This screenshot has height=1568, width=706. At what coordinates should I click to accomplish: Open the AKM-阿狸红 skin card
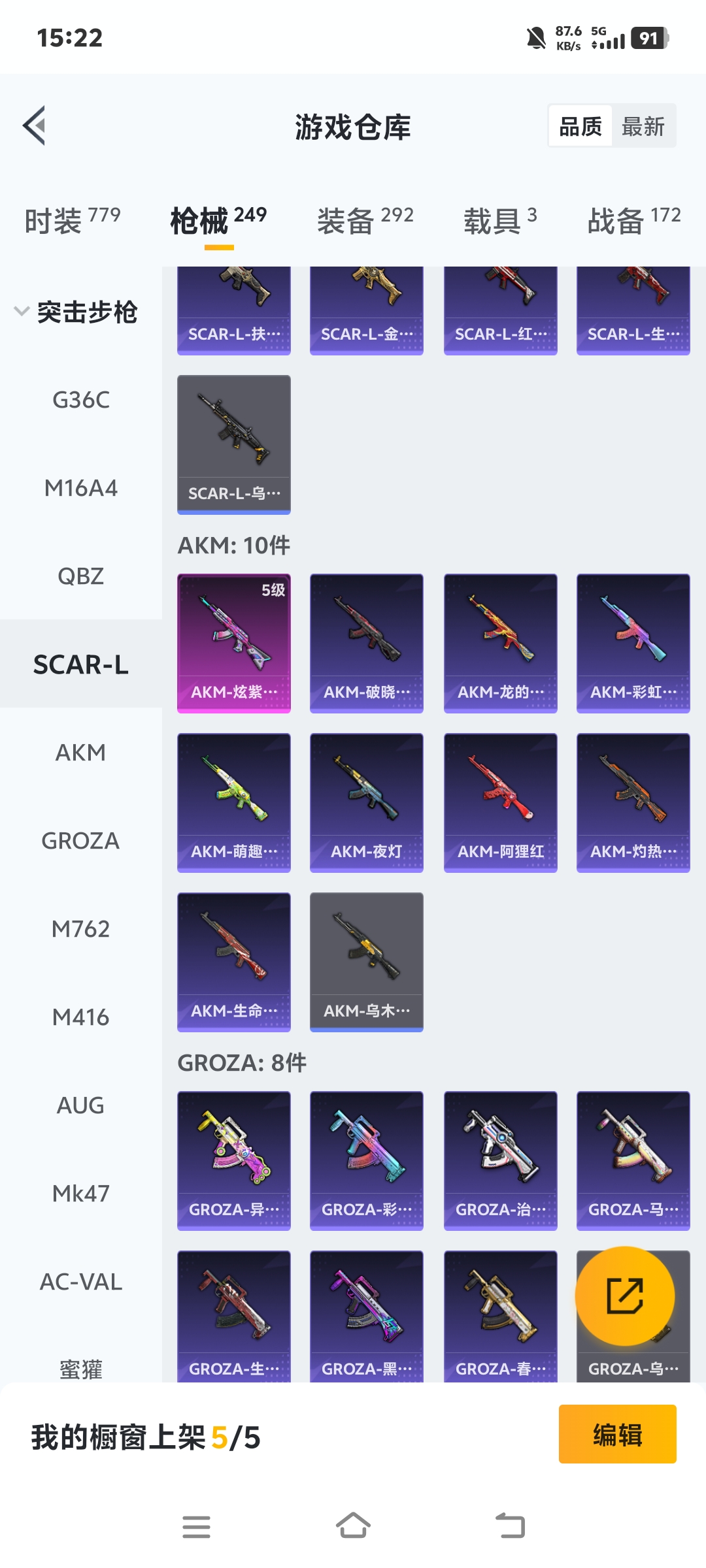[x=501, y=802]
